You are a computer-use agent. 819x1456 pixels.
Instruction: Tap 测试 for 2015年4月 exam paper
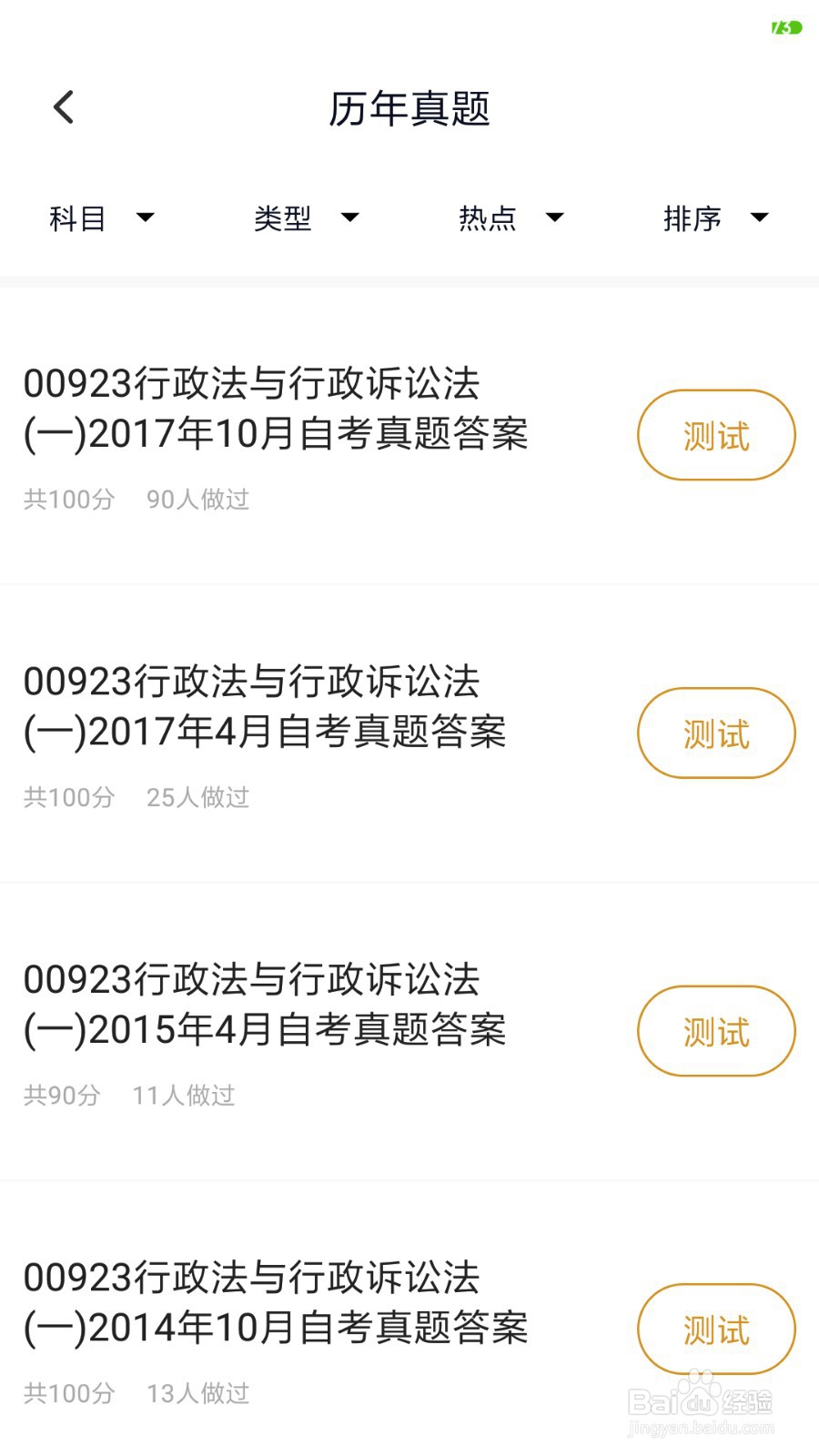[x=716, y=1031]
